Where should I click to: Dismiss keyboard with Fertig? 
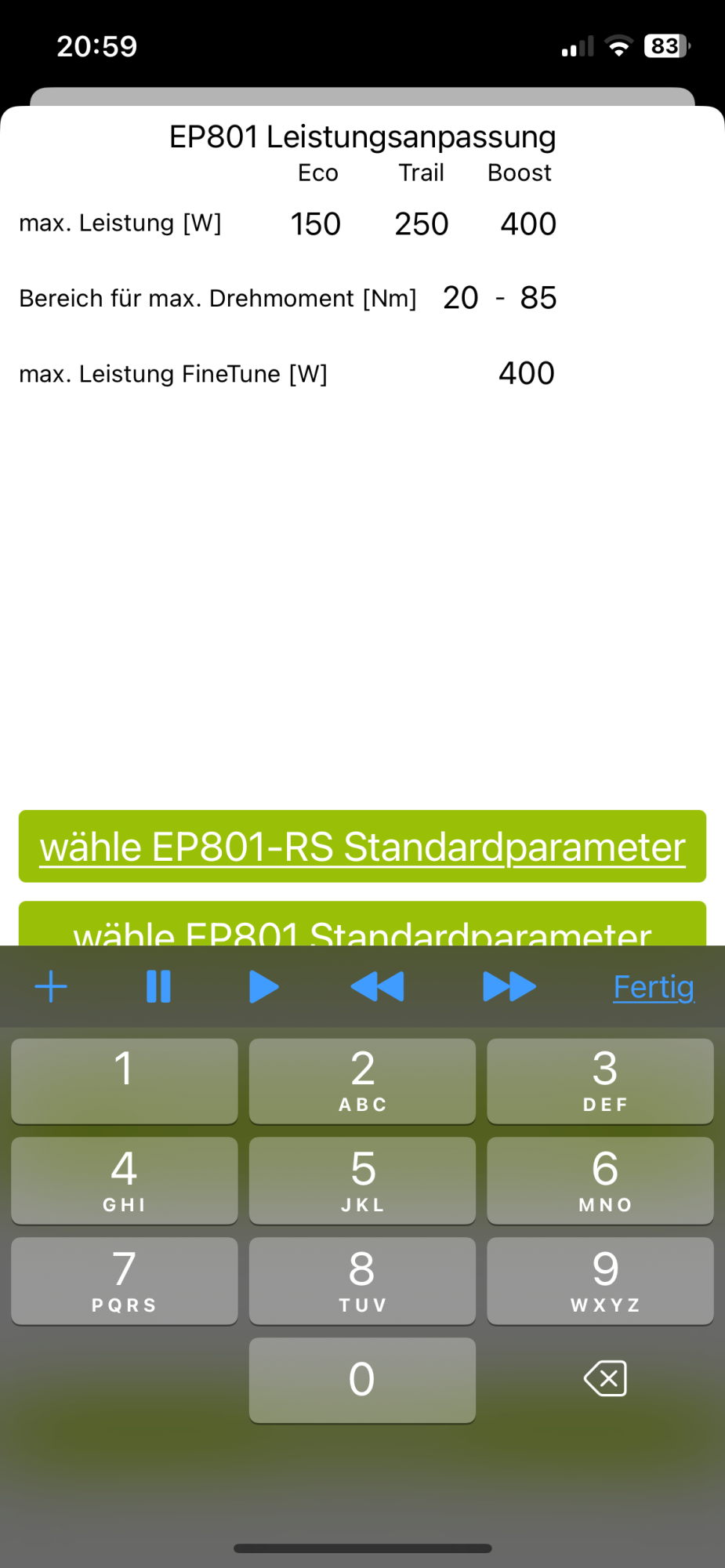pos(654,987)
